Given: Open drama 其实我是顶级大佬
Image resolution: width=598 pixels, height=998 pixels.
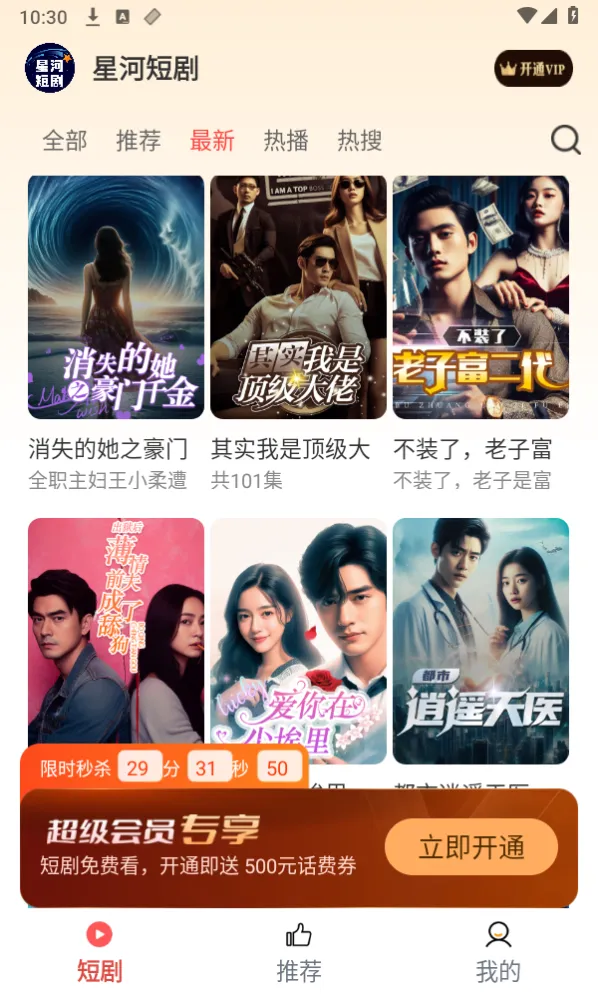Looking at the screenshot, I should [x=298, y=297].
